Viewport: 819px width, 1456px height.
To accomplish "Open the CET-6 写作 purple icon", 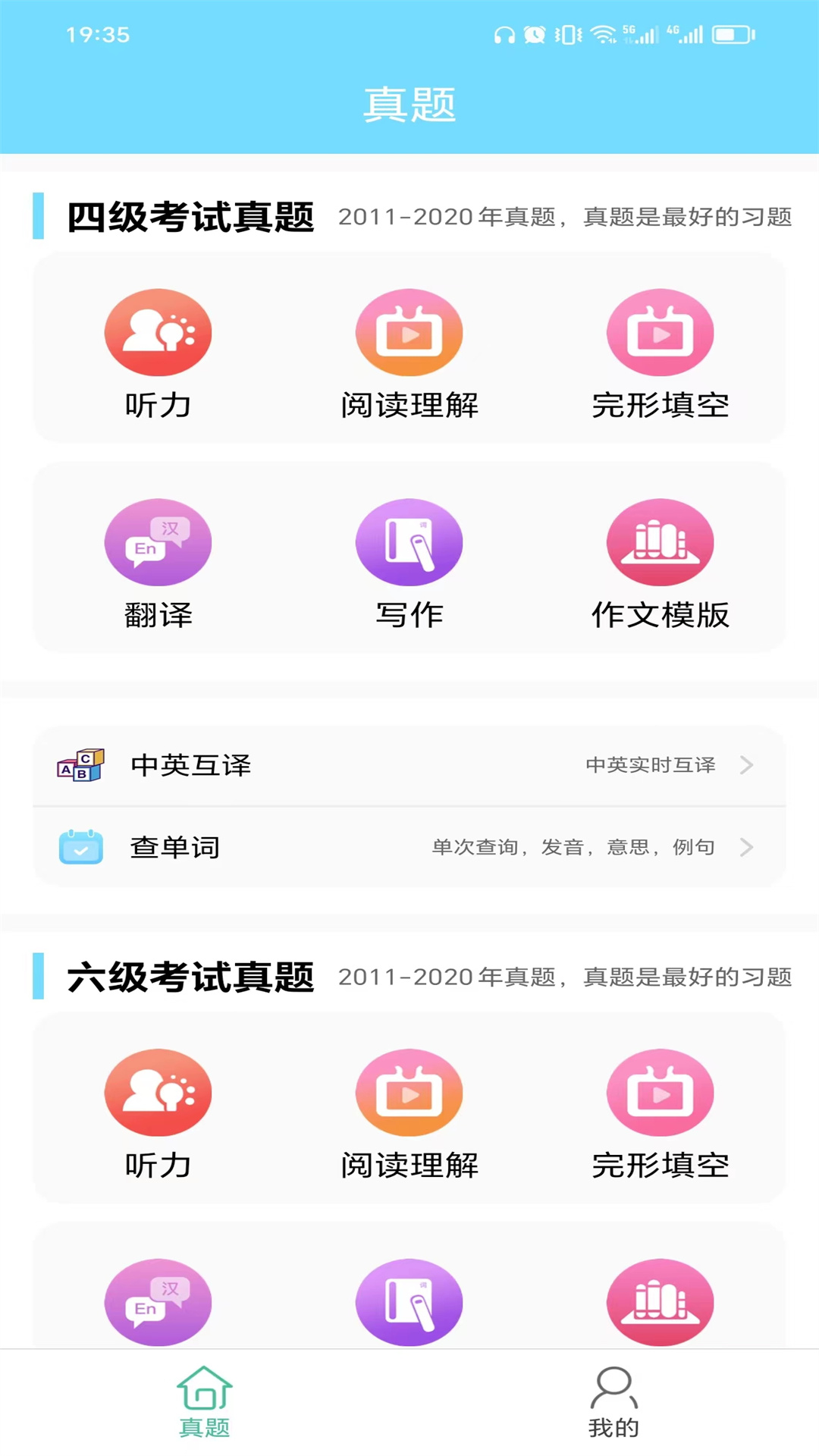I will pos(409,1302).
